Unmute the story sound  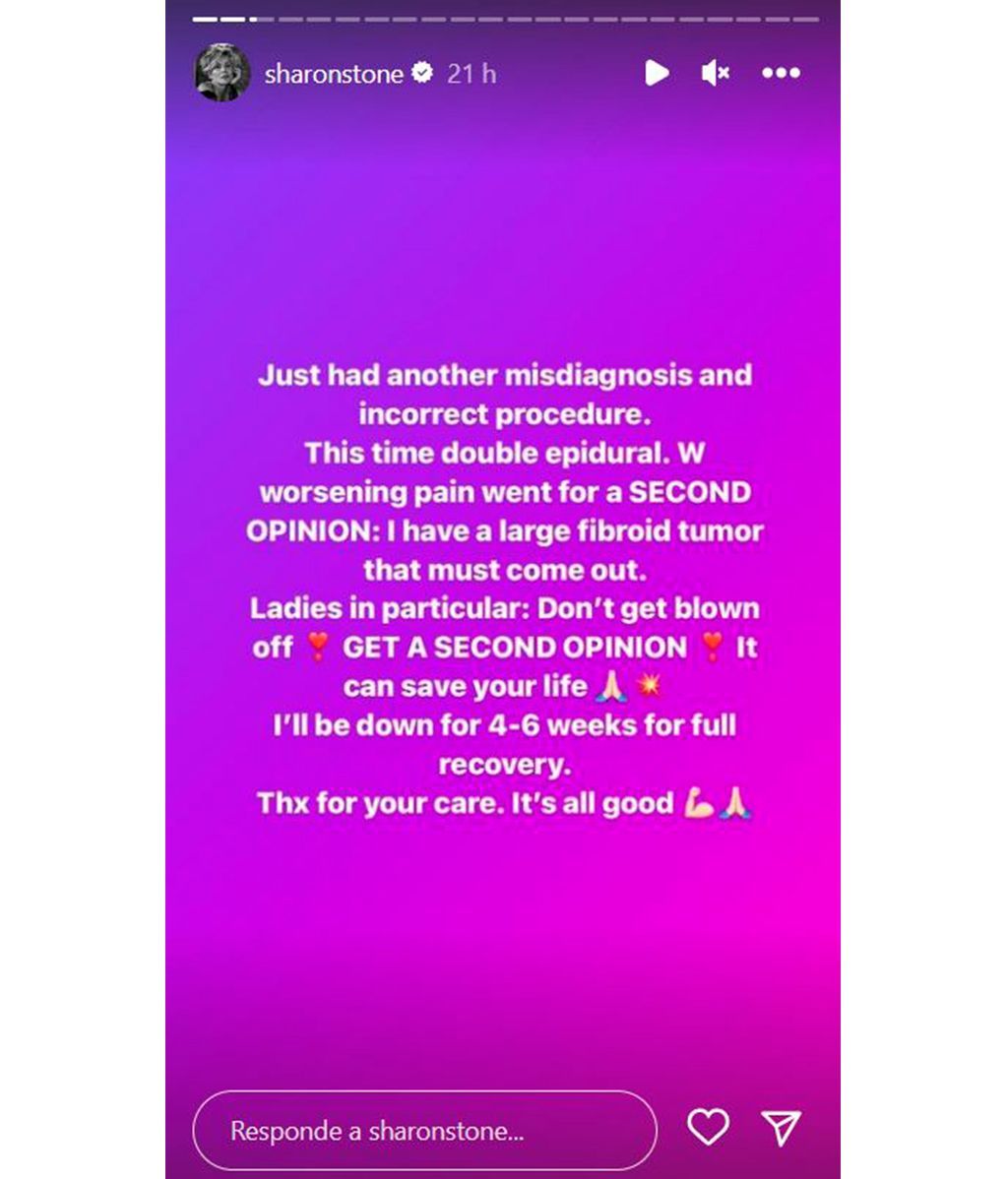(715, 73)
